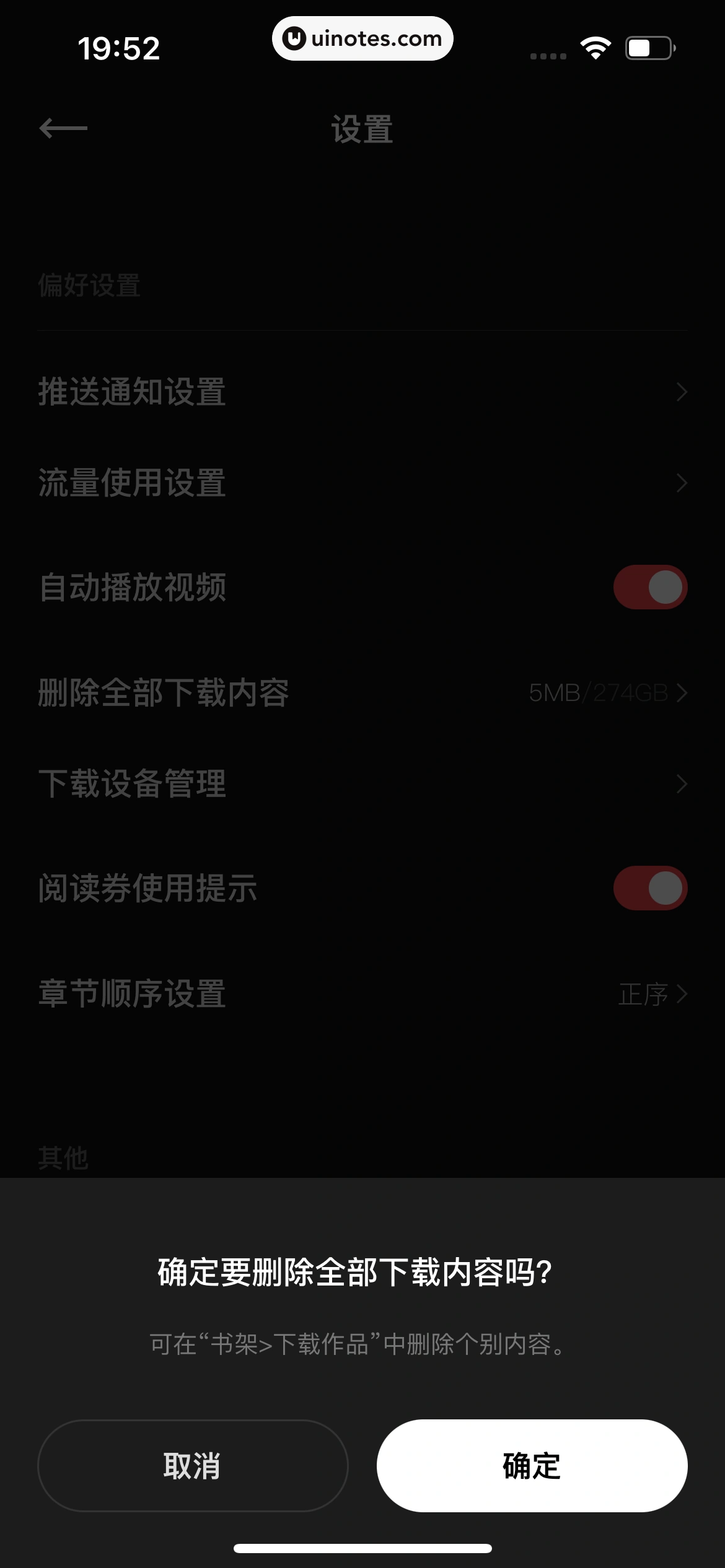Tap the home indicator bar at the bottom
Viewport: 725px width, 1568px height.
pos(362,1547)
